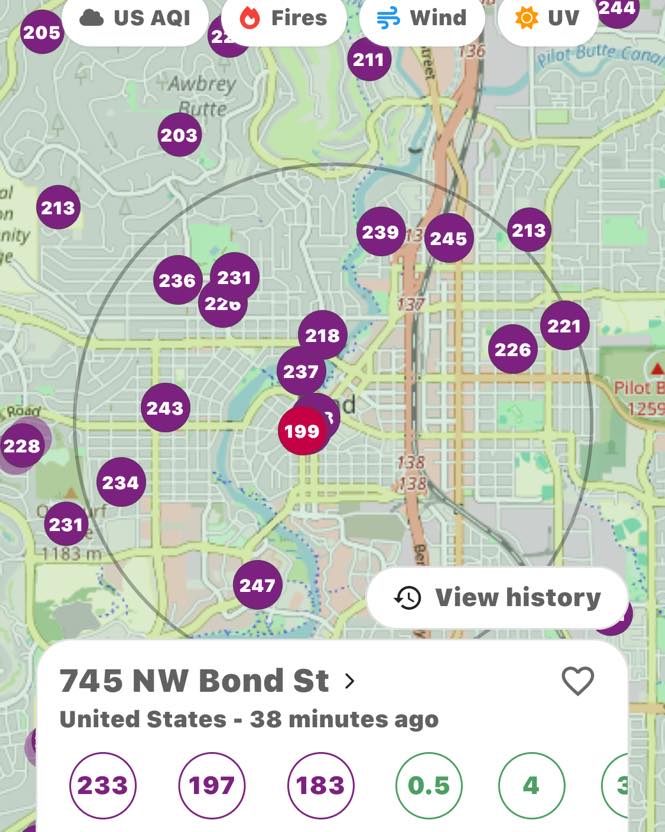Tap the 247 air quality marker

point(257,585)
